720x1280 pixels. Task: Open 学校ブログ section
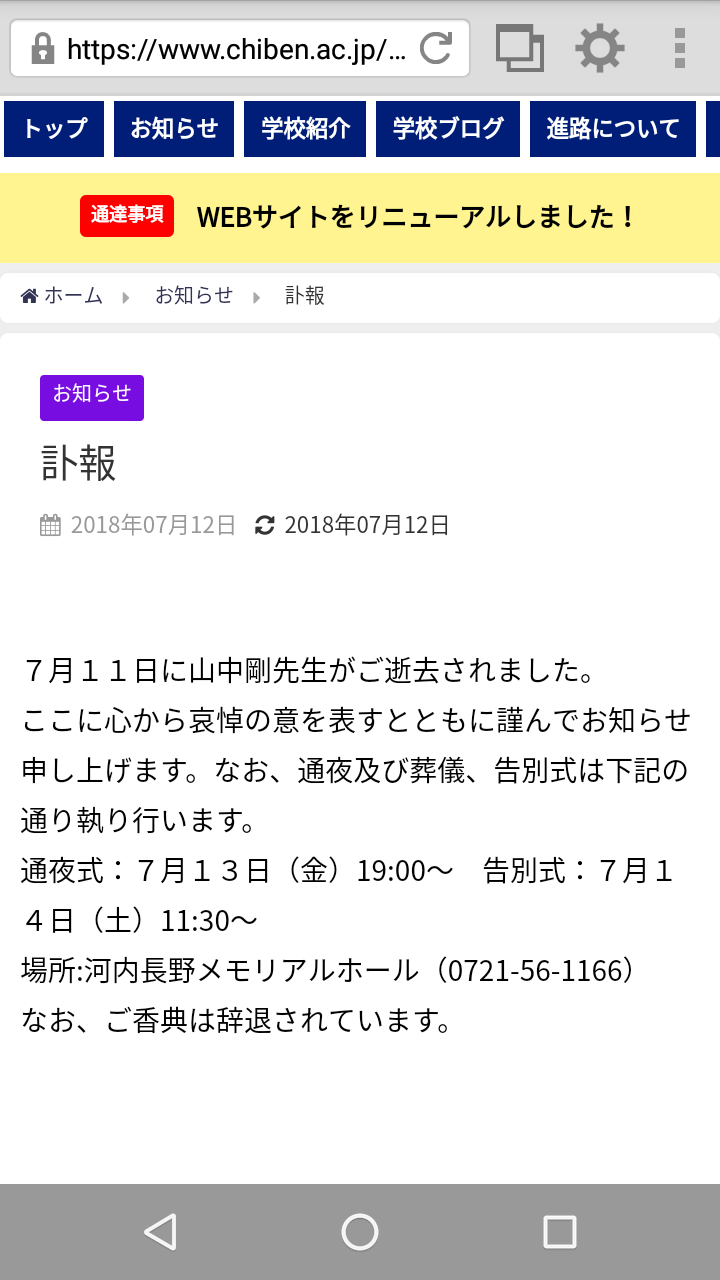click(x=448, y=129)
